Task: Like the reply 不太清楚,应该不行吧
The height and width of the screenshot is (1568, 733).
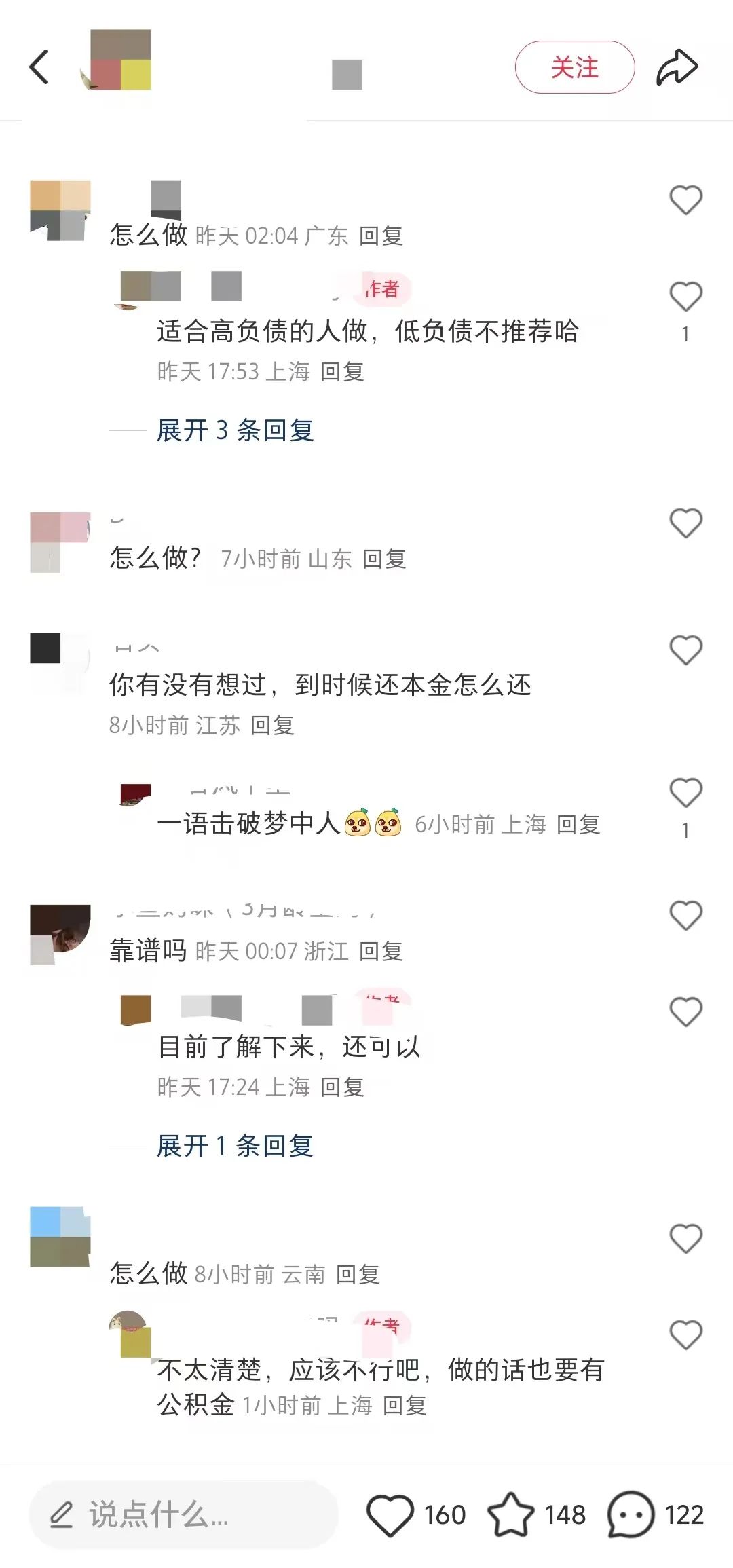Action: pyautogui.click(x=685, y=1335)
